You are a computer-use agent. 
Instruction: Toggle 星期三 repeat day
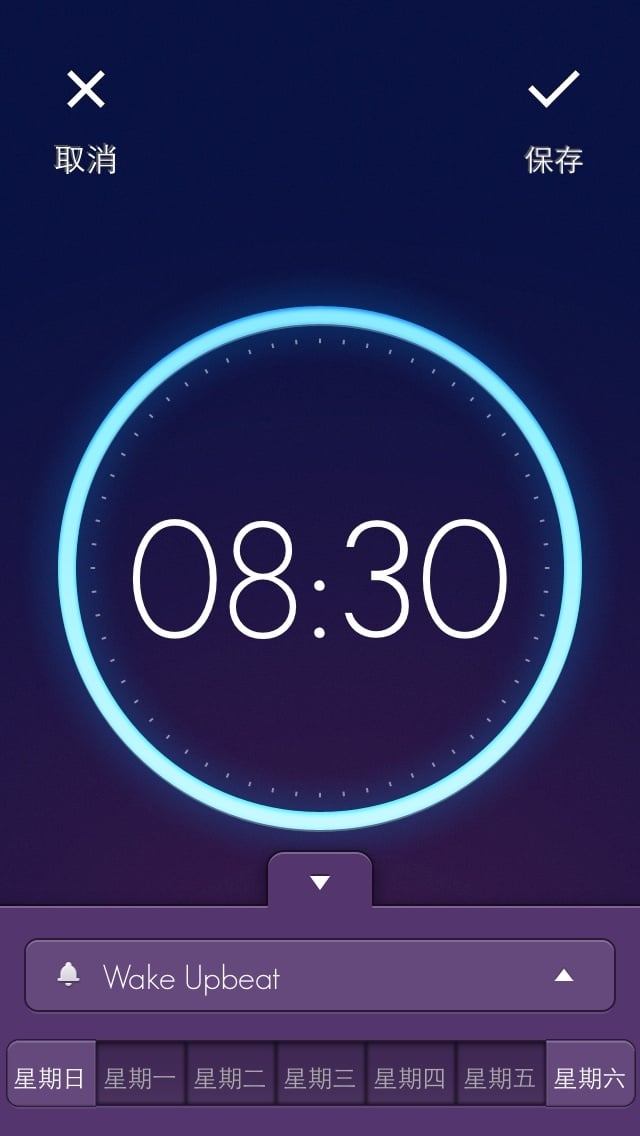coord(320,1078)
